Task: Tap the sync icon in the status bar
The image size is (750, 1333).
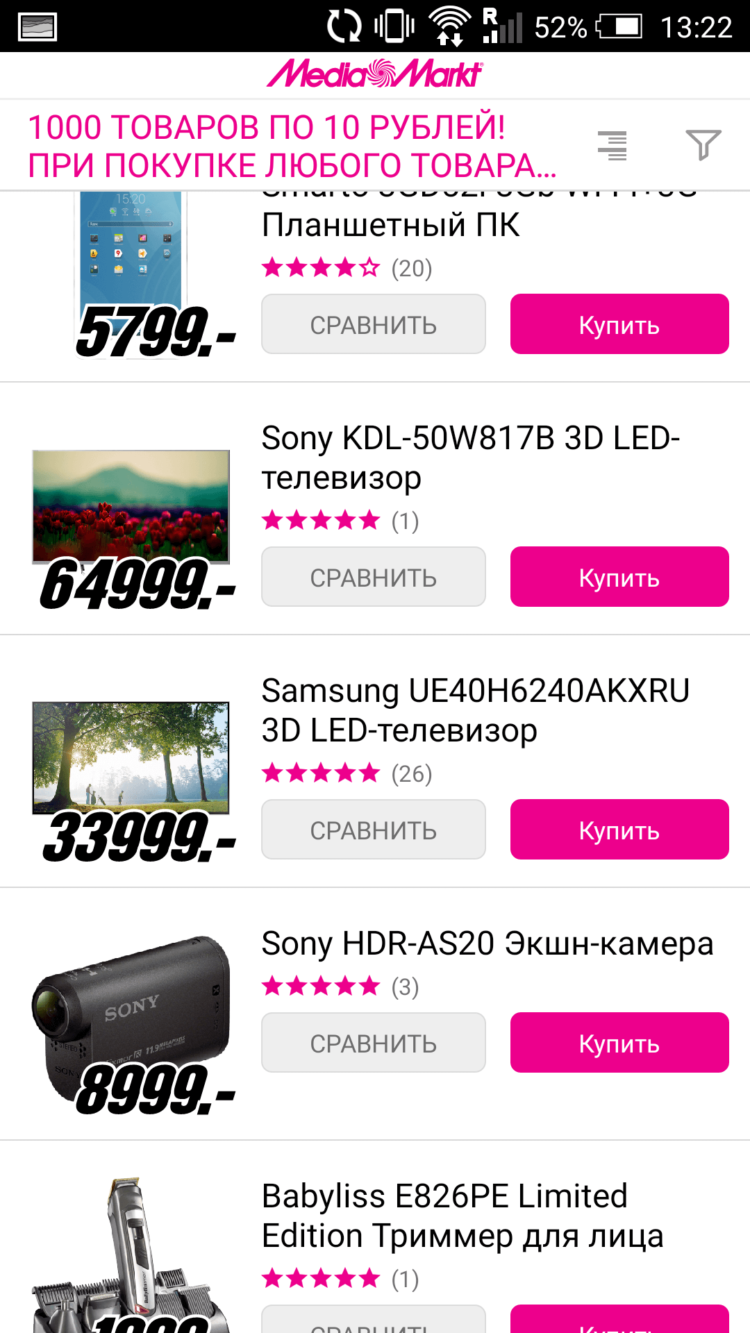Action: [x=343, y=25]
